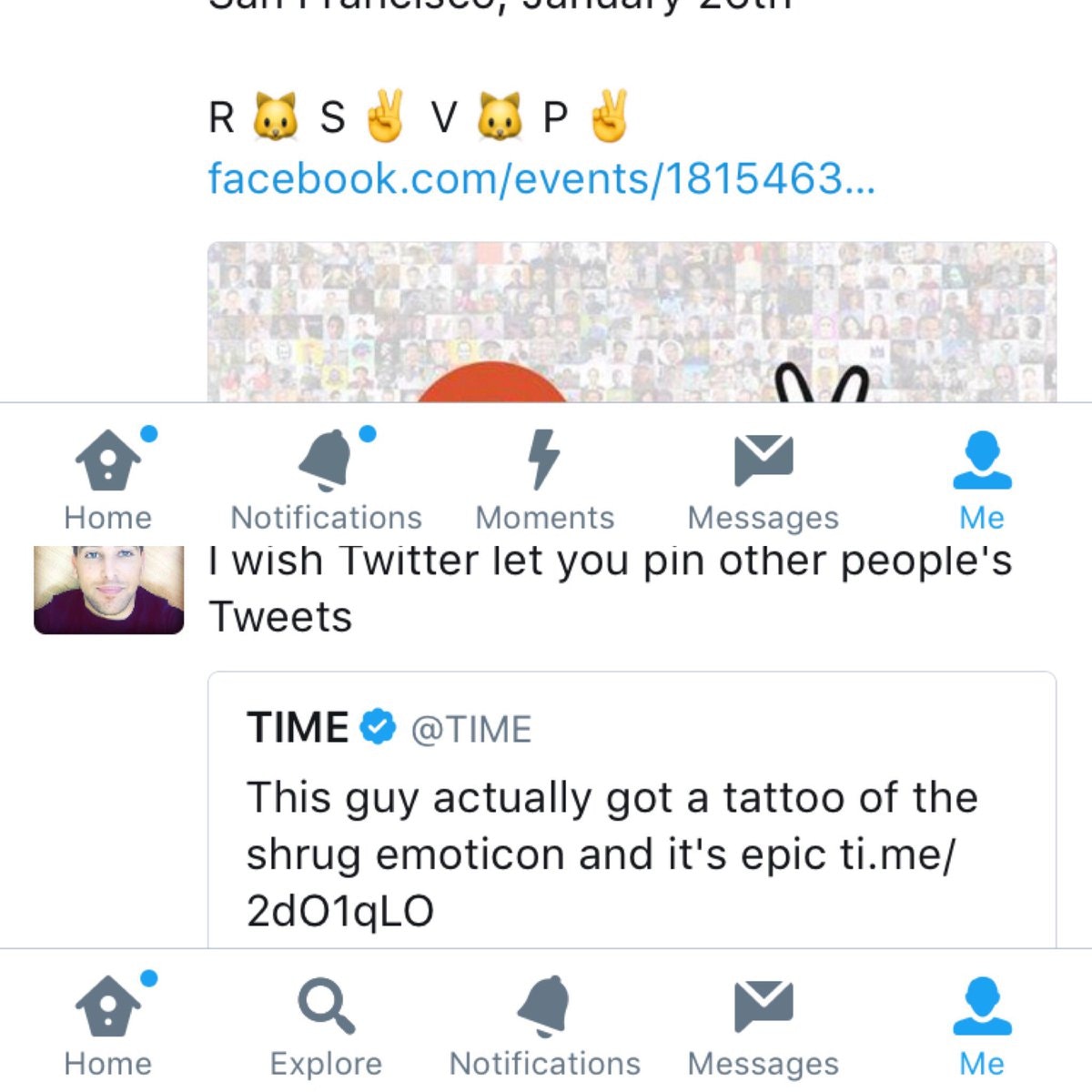The image size is (1092, 1092).
Task: Open Messages in the bar with Explore
Action: 763,1026
